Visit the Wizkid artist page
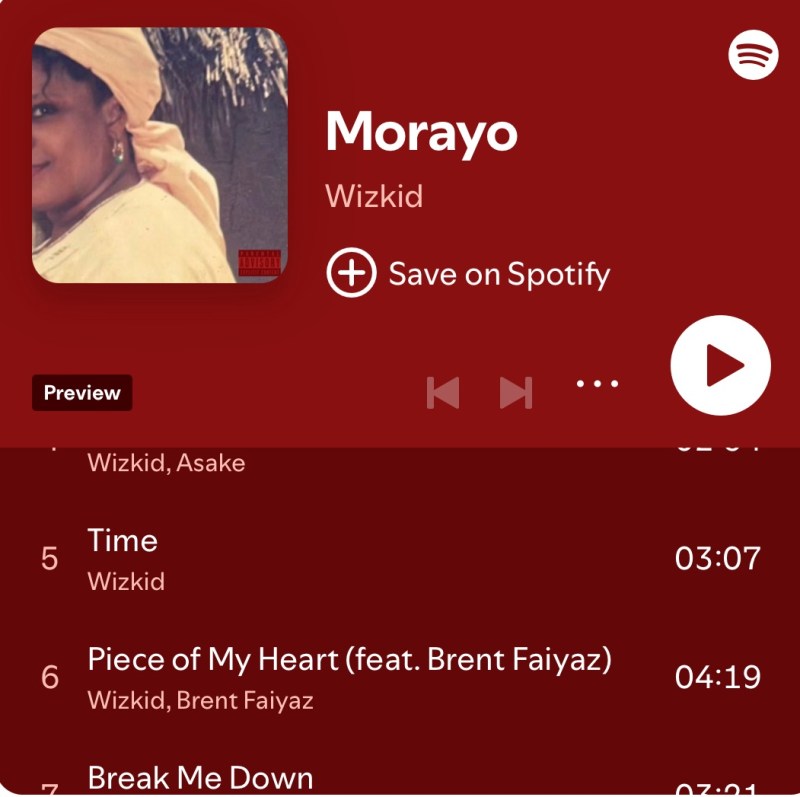800x797 pixels. 374,194
